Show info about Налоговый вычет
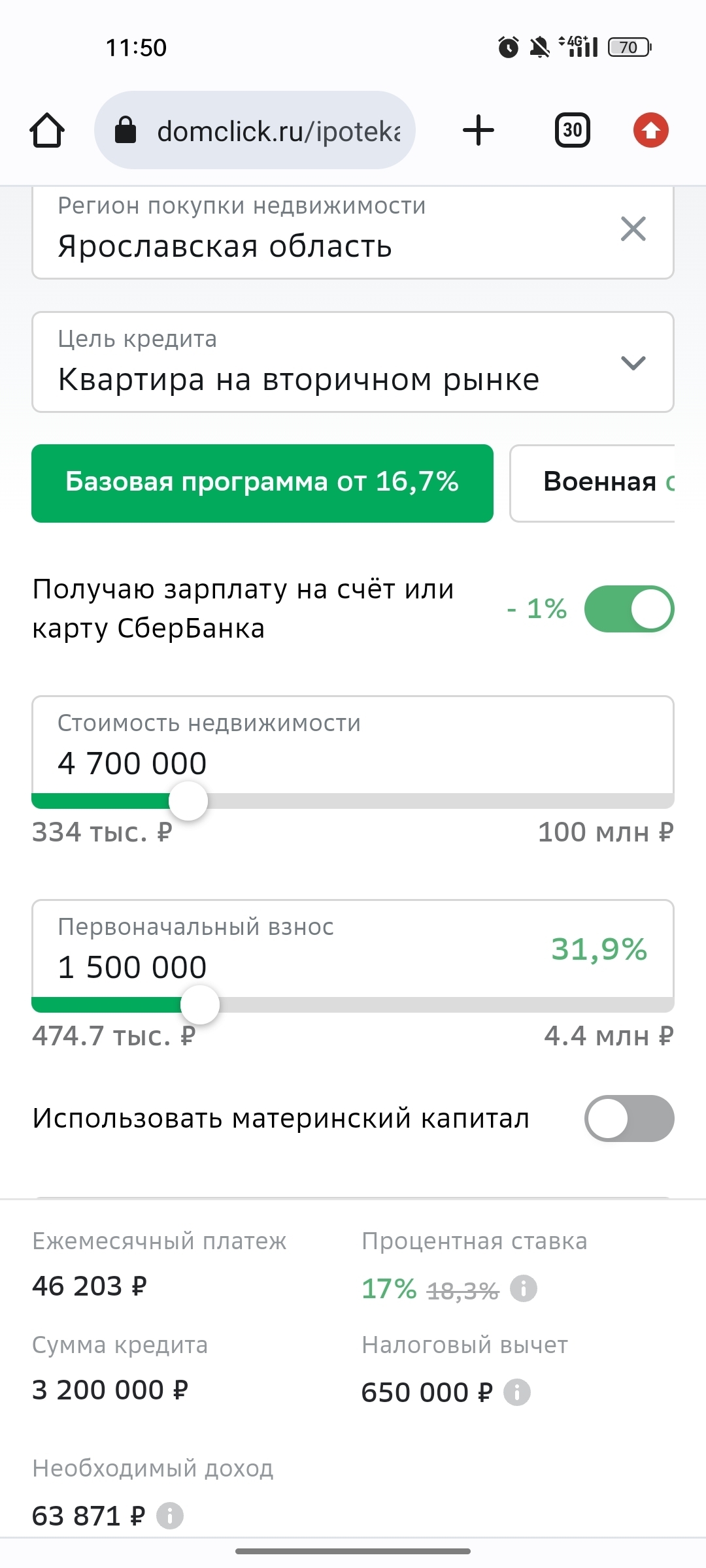The image size is (706, 1568). click(x=517, y=1392)
